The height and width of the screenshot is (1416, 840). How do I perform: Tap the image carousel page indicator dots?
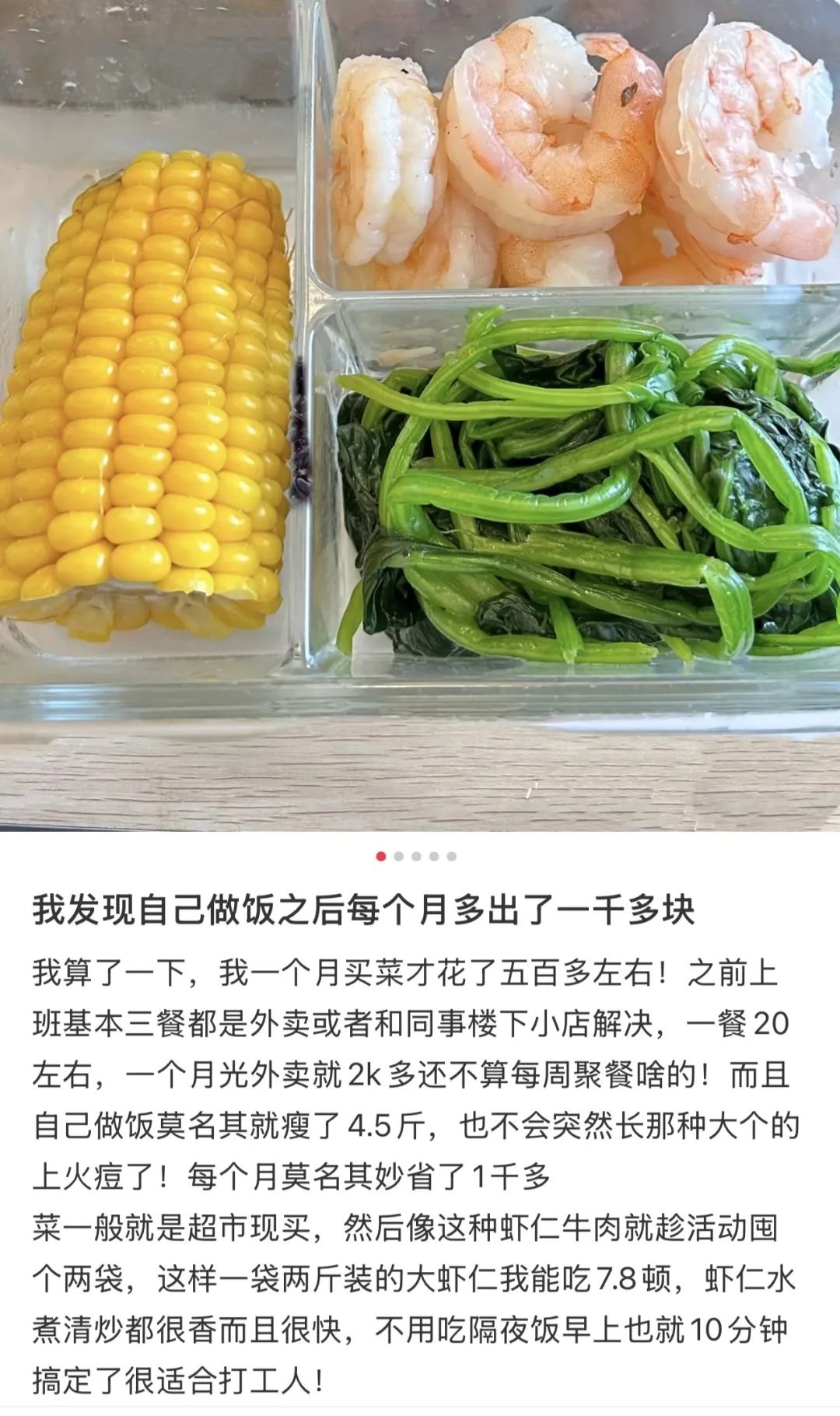416,857
